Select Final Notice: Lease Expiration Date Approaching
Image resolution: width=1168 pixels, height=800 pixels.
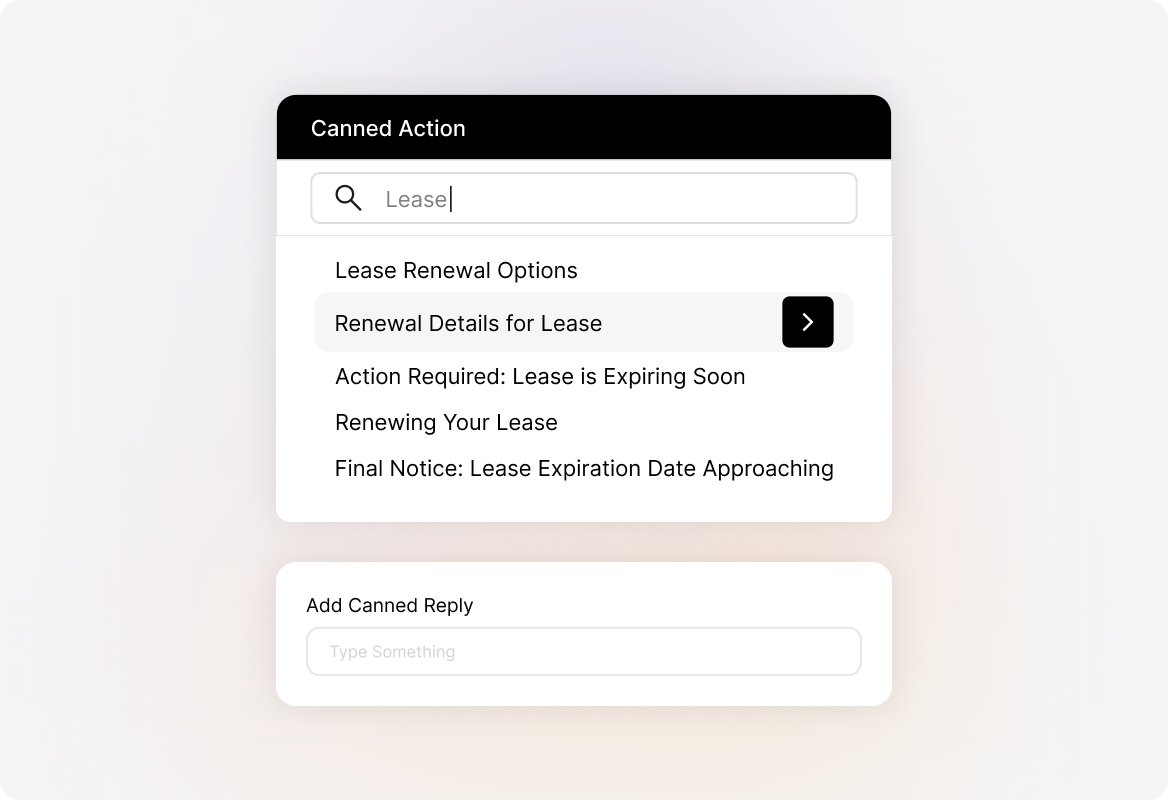point(584,469)
